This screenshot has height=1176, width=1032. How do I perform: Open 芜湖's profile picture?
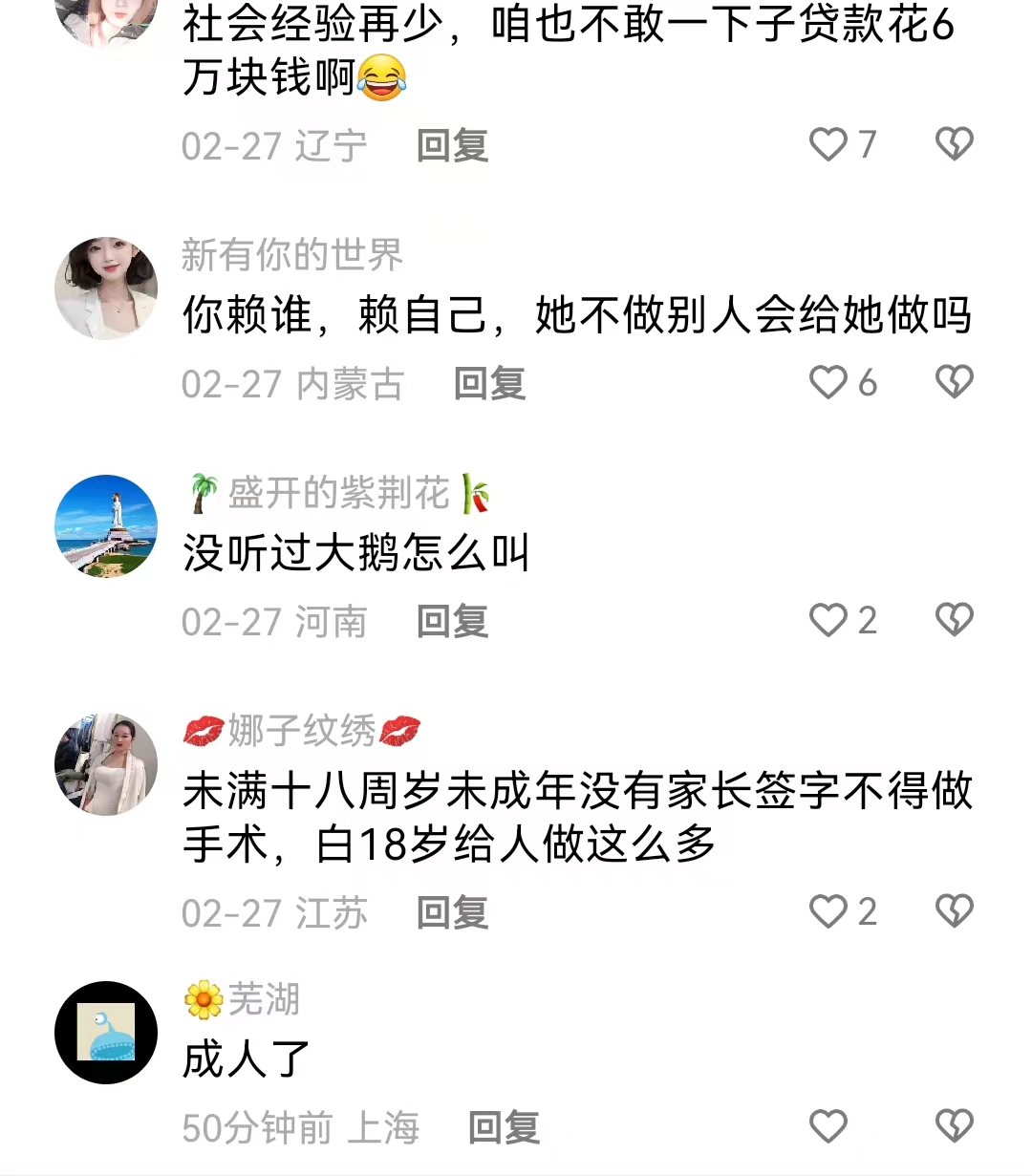point(105,1034)
